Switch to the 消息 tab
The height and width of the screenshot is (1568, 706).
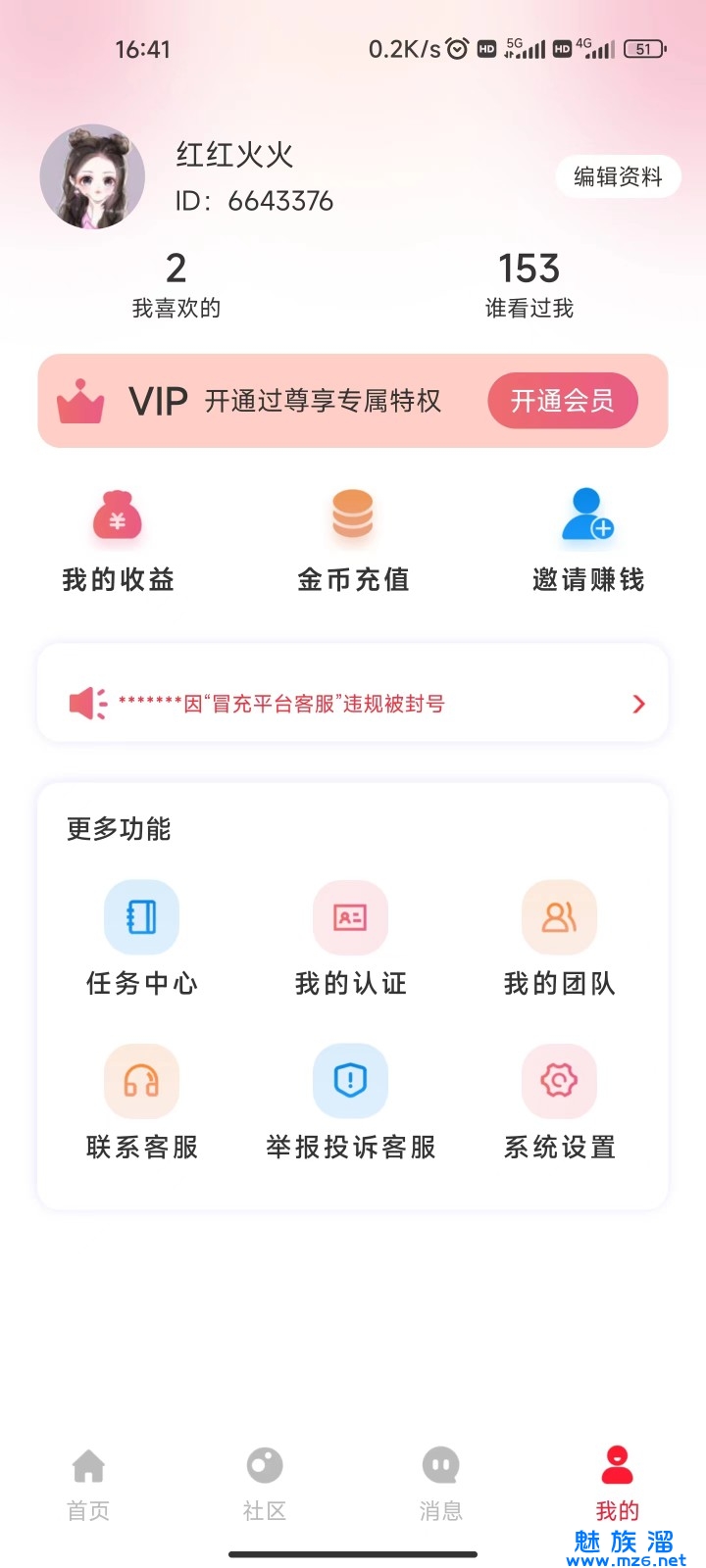(x=441, y=1484)
